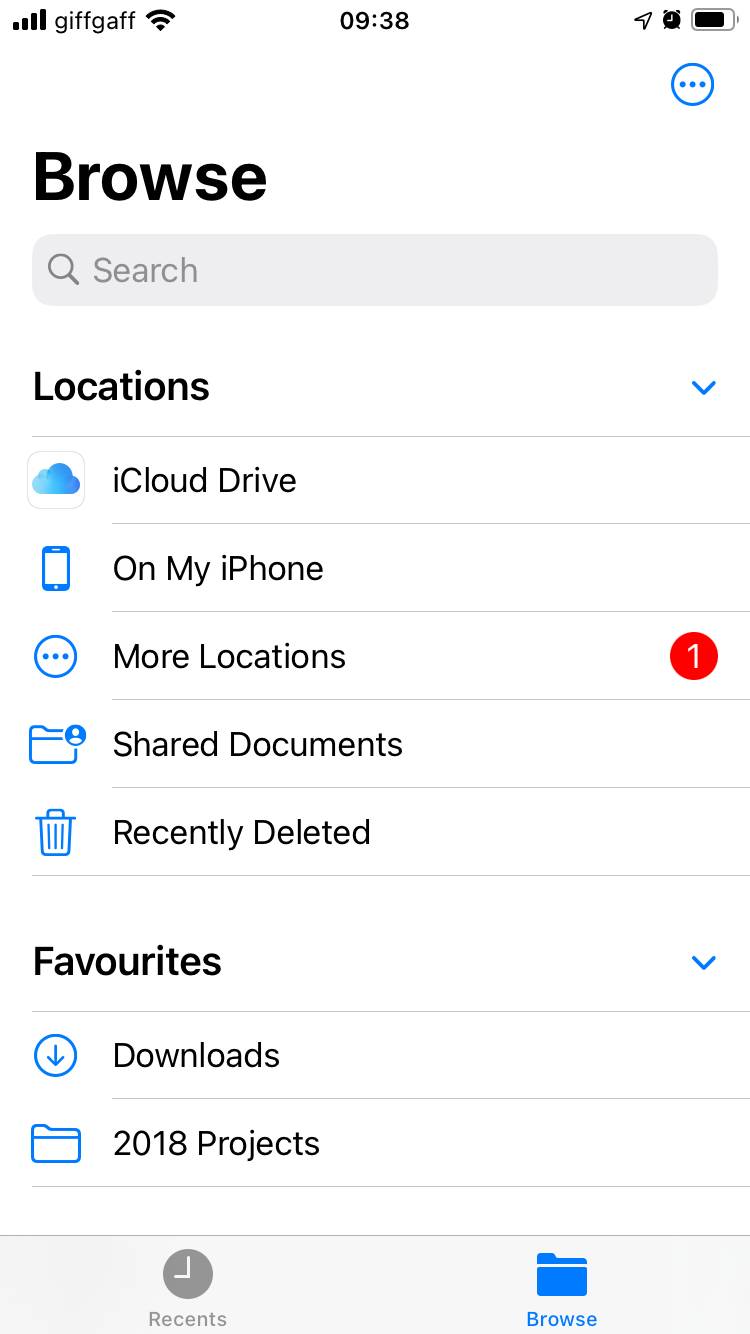Collapse the Favourites section
The width and height of the screenshot is (750, 1334).
pos(704,963)
